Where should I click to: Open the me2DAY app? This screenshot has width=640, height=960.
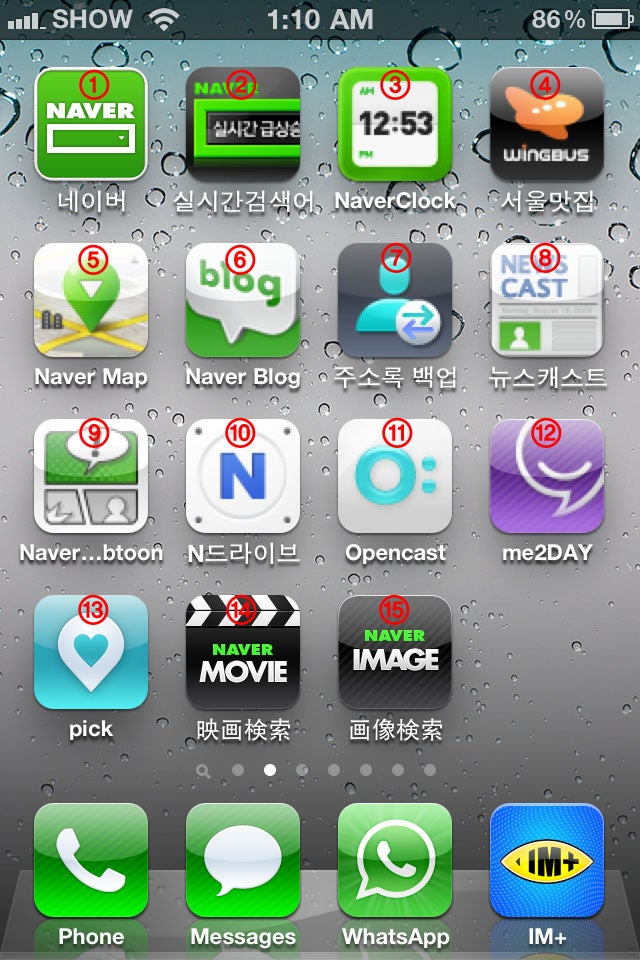(547, 476)
